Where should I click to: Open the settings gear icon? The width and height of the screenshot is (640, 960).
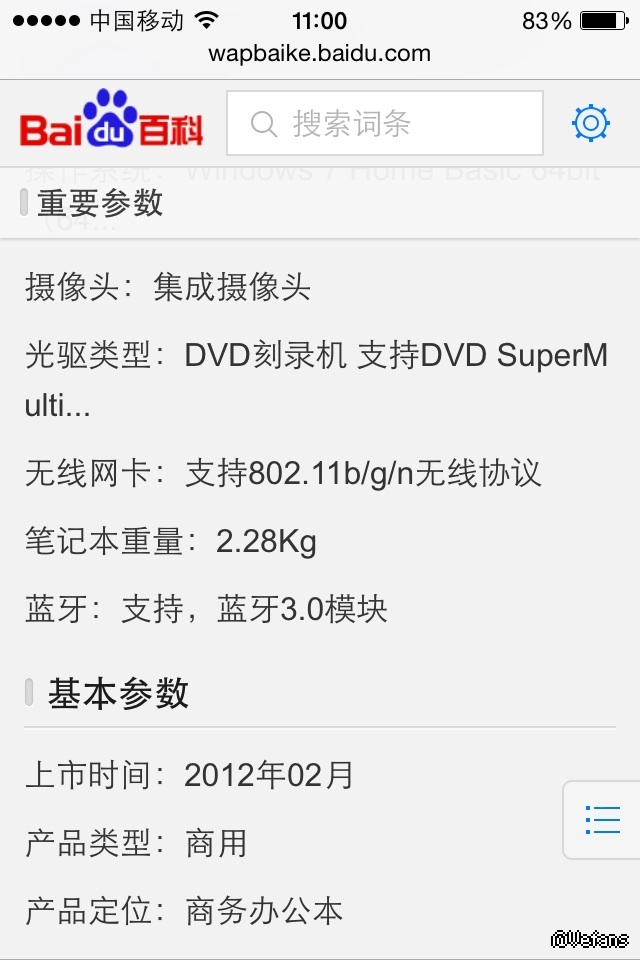coord(590,123)
